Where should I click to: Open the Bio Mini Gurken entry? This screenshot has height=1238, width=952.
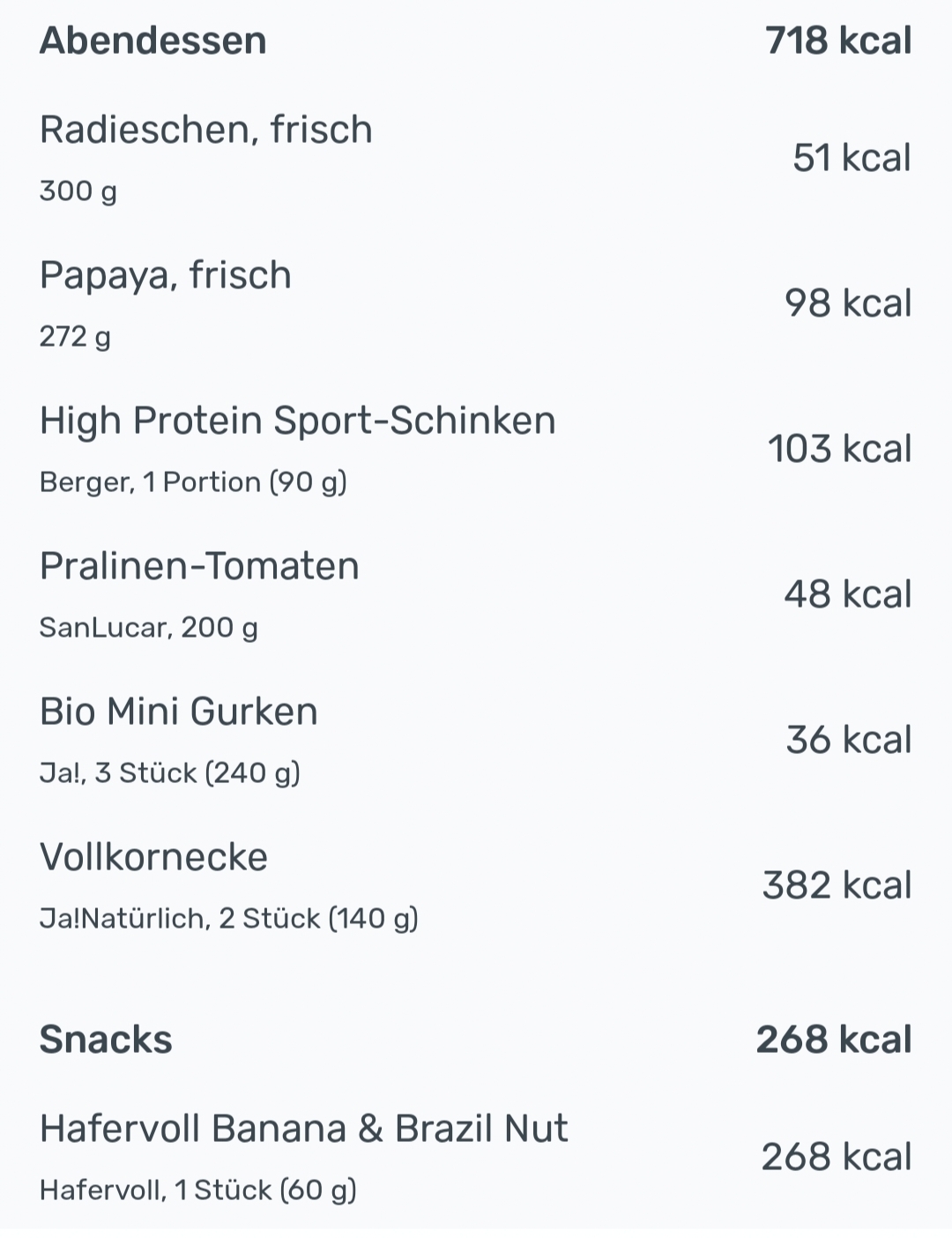point(179,712)
